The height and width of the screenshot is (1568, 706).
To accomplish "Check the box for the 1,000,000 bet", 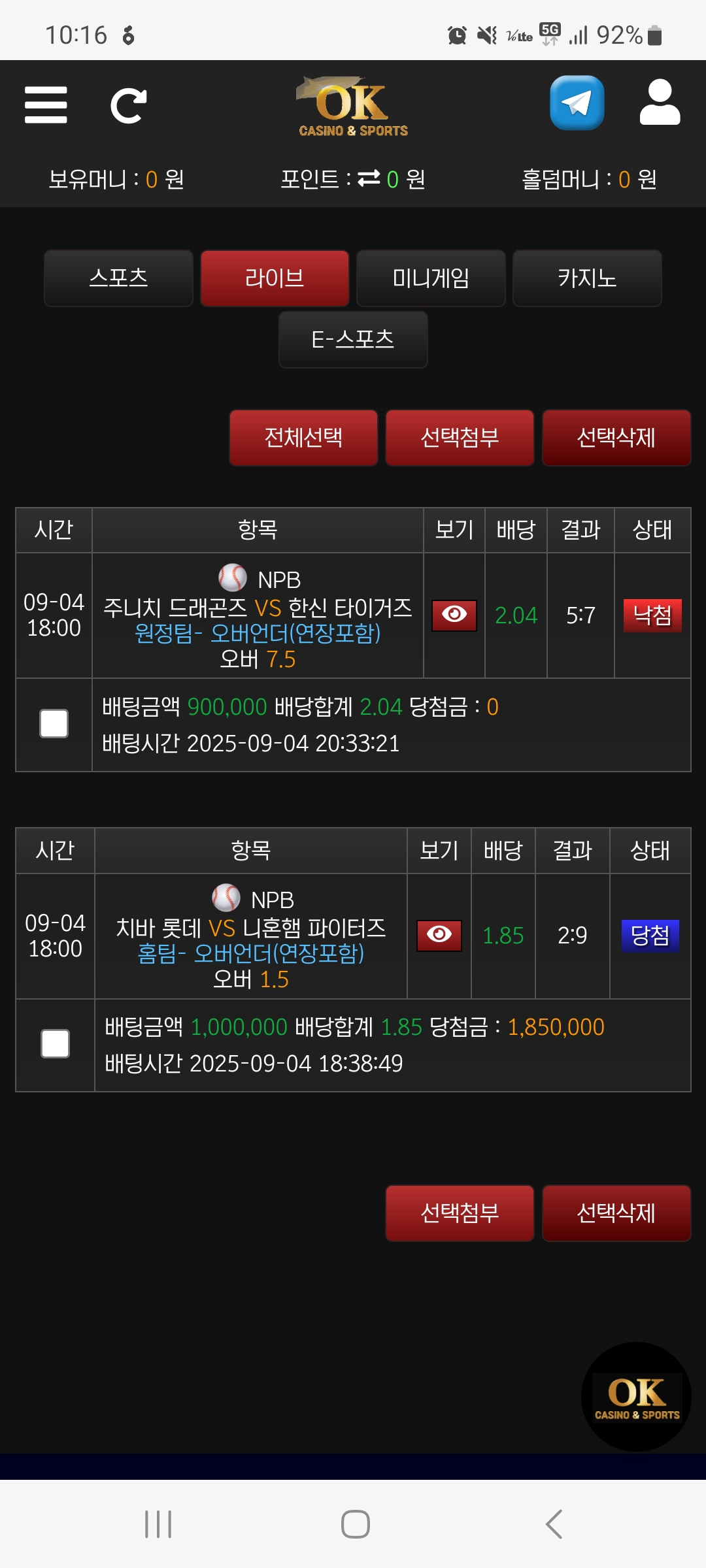I will click(56, 1044).
